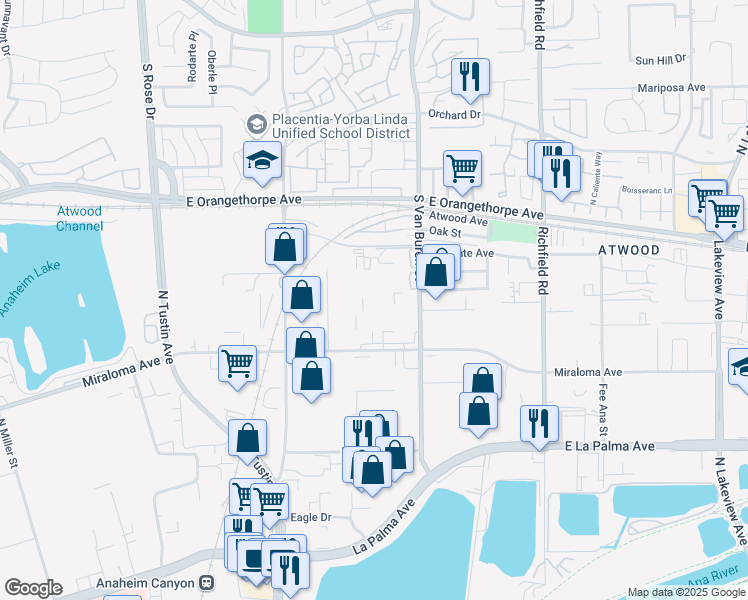The image size is (748, 600).
Task: Tap the restaurant marker on E La Palma Ave
Action: pos(539,423)
